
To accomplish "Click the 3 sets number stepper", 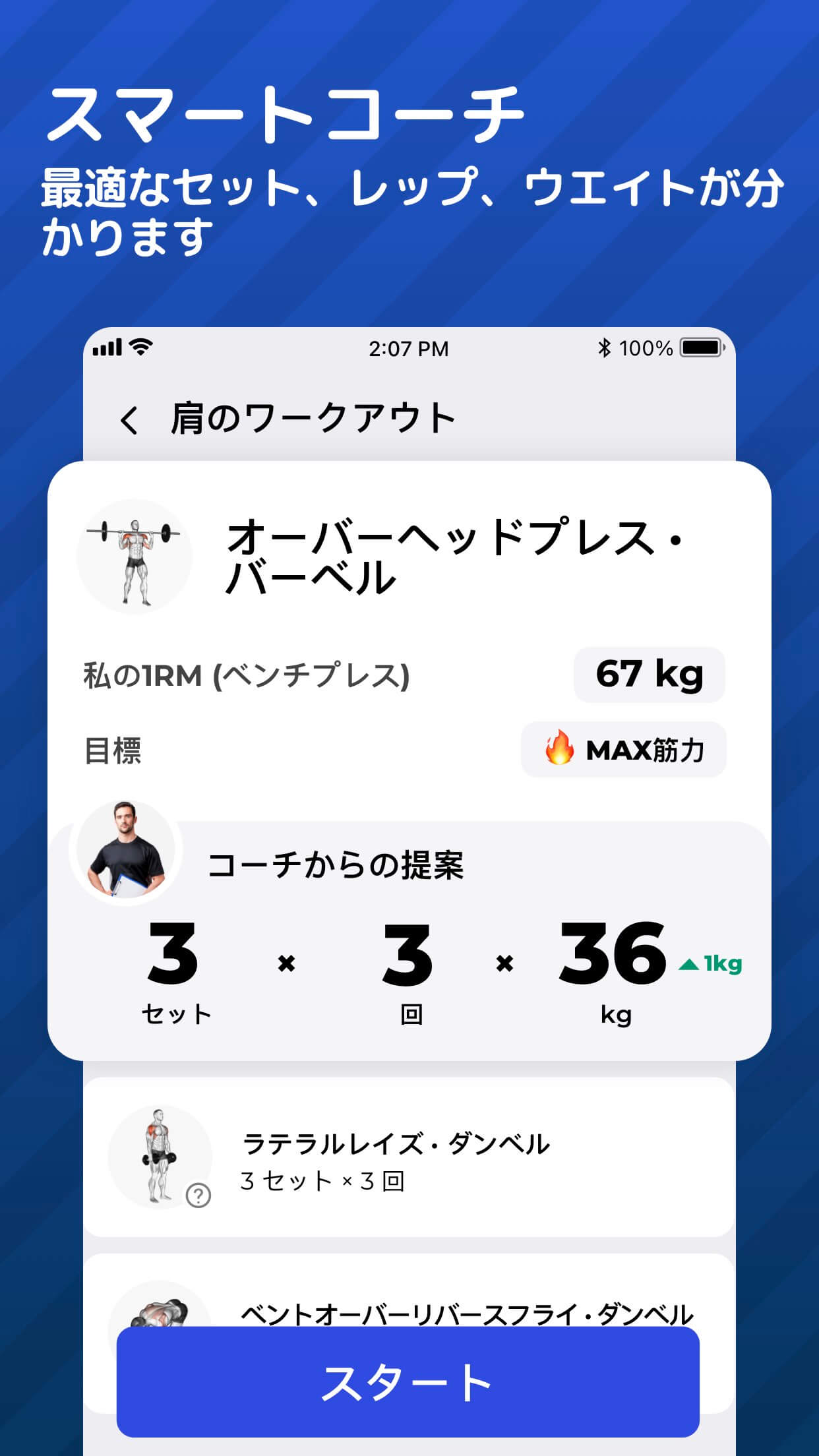I will click(x=177, y=959).
